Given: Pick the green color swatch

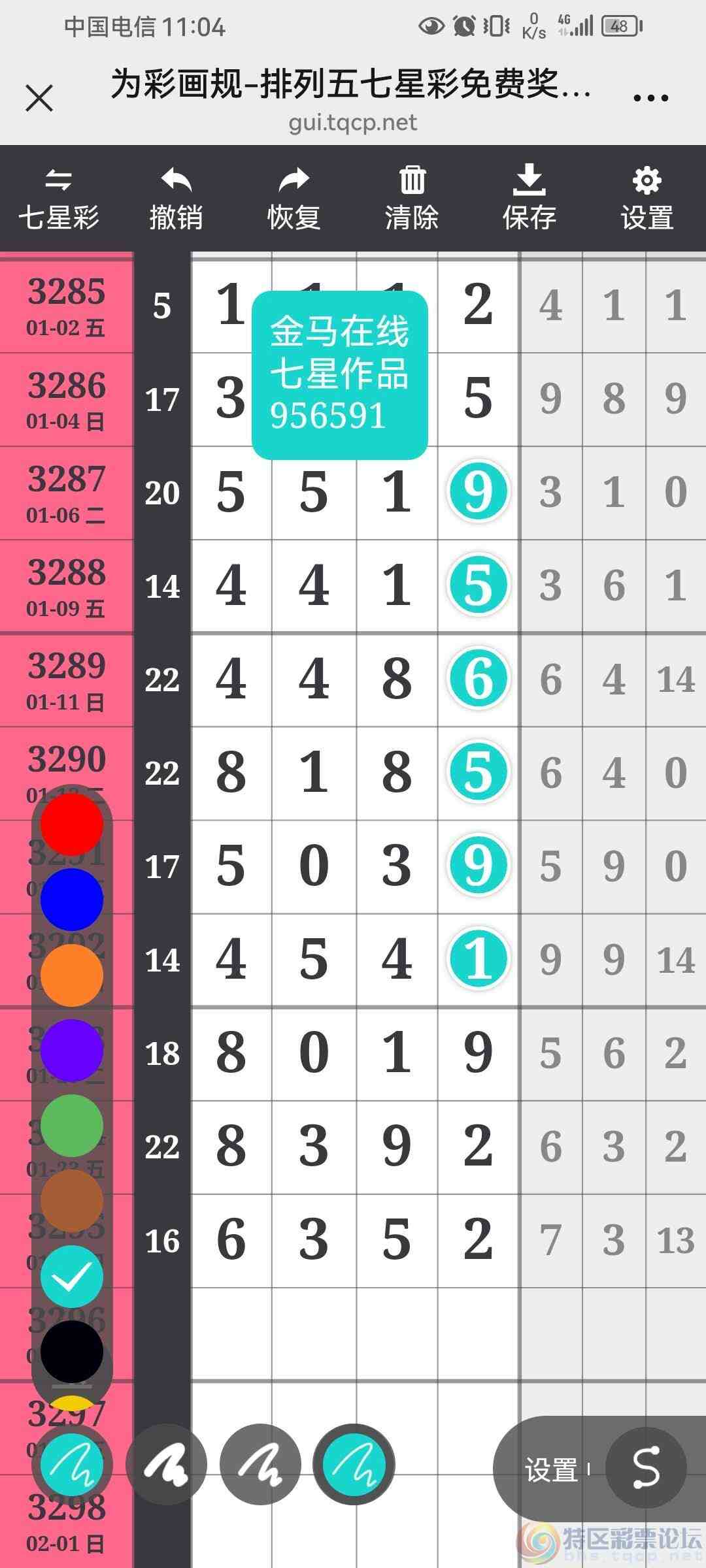Looking at the screenshot, I should pos(72,1125).
